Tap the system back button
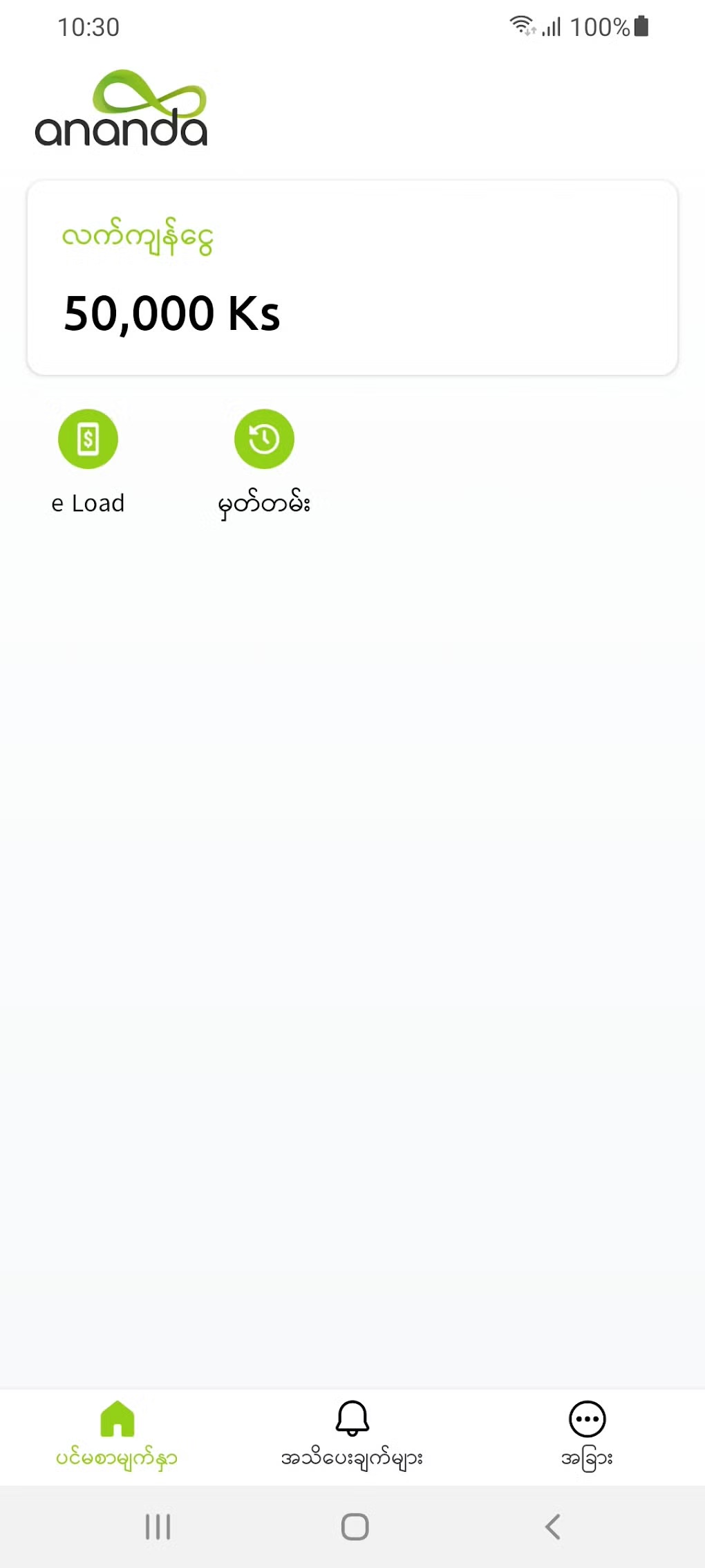The width and height of the screenshot is (705, 1568). 552,1527
